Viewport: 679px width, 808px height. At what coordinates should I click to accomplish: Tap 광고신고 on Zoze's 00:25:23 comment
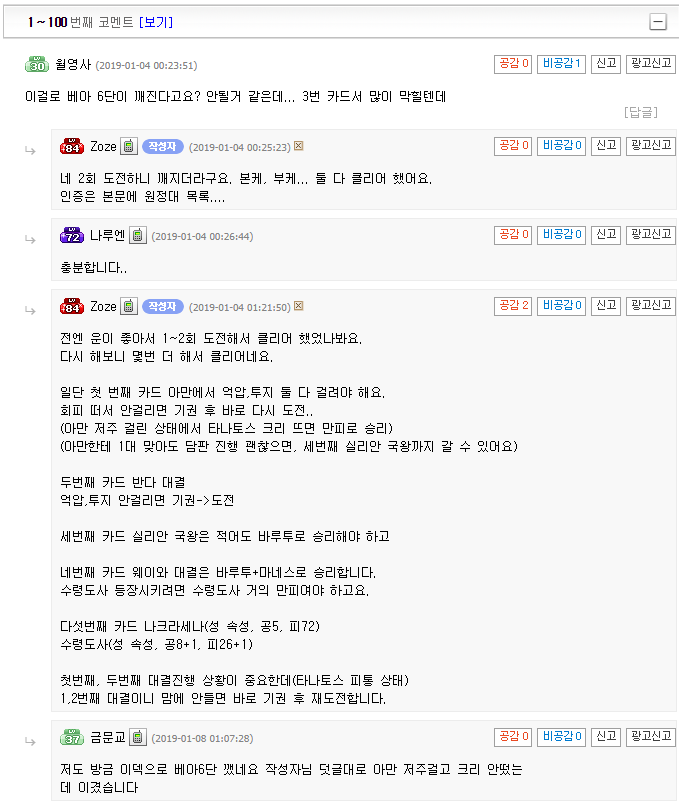click(x=651, y=146)
